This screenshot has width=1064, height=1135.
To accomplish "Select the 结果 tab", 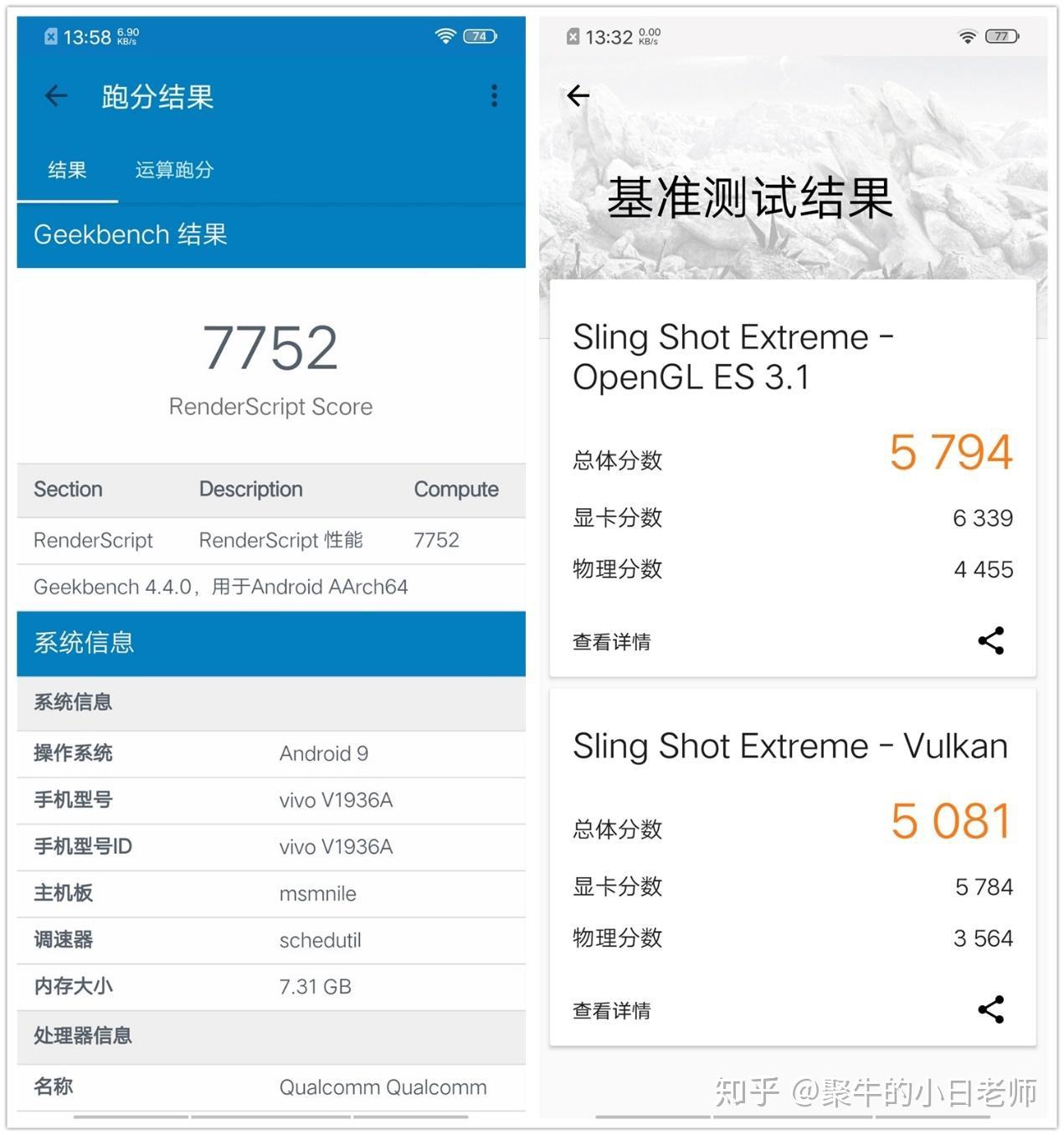I will pyautogui.click(x=67, y=170).
